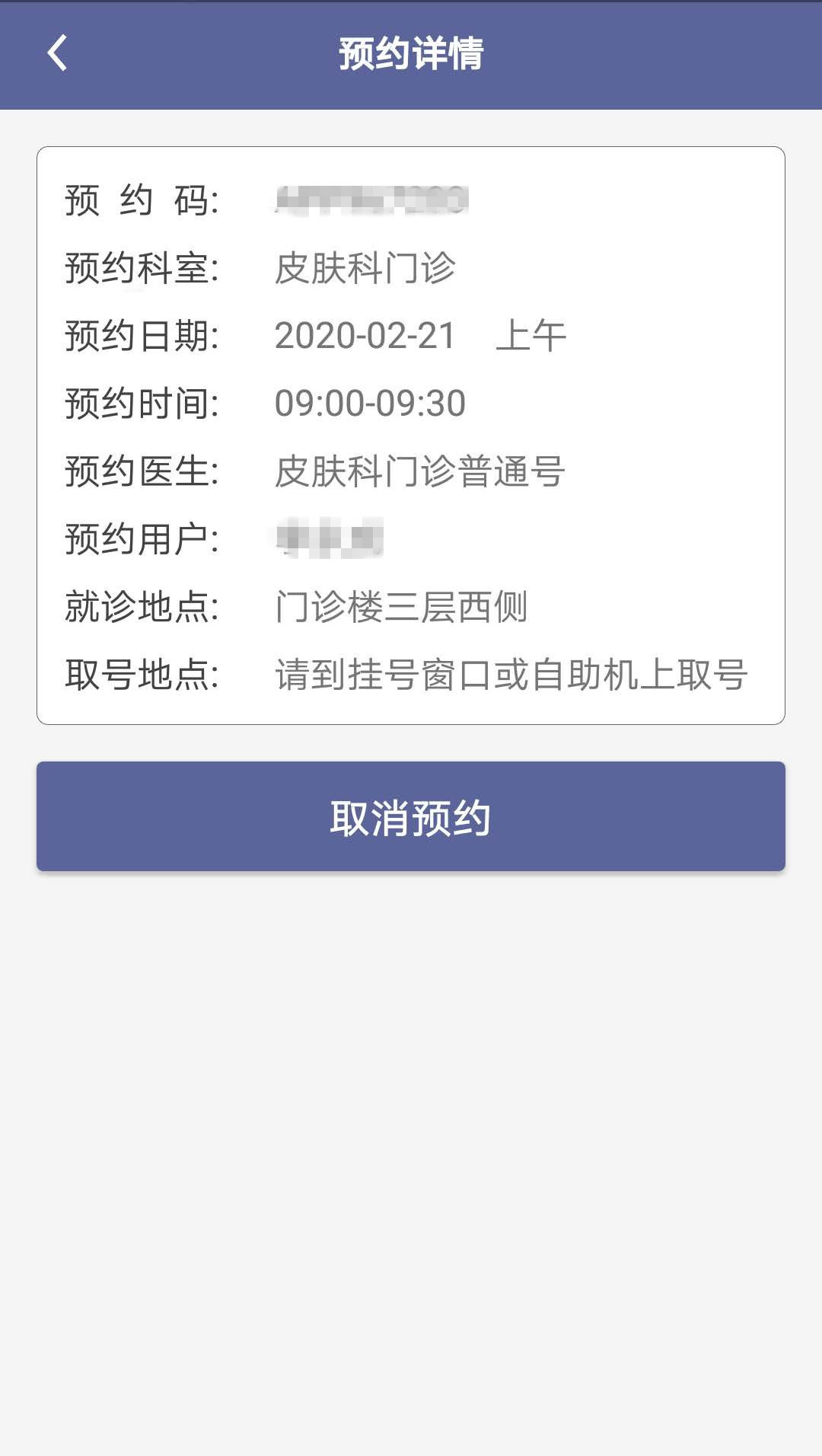Tap the left-pointing chevron in the header

(57, 53)
